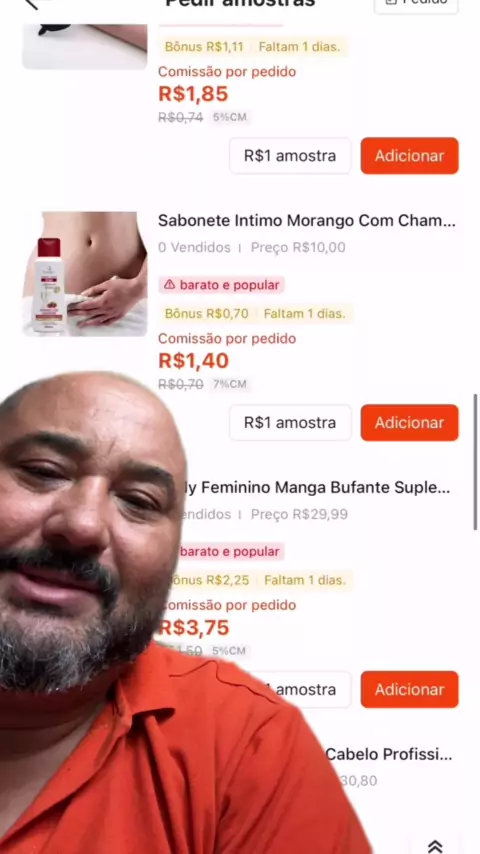
Task: Add the Sabonete Intimo Morango product
Action: click(409, 423)
